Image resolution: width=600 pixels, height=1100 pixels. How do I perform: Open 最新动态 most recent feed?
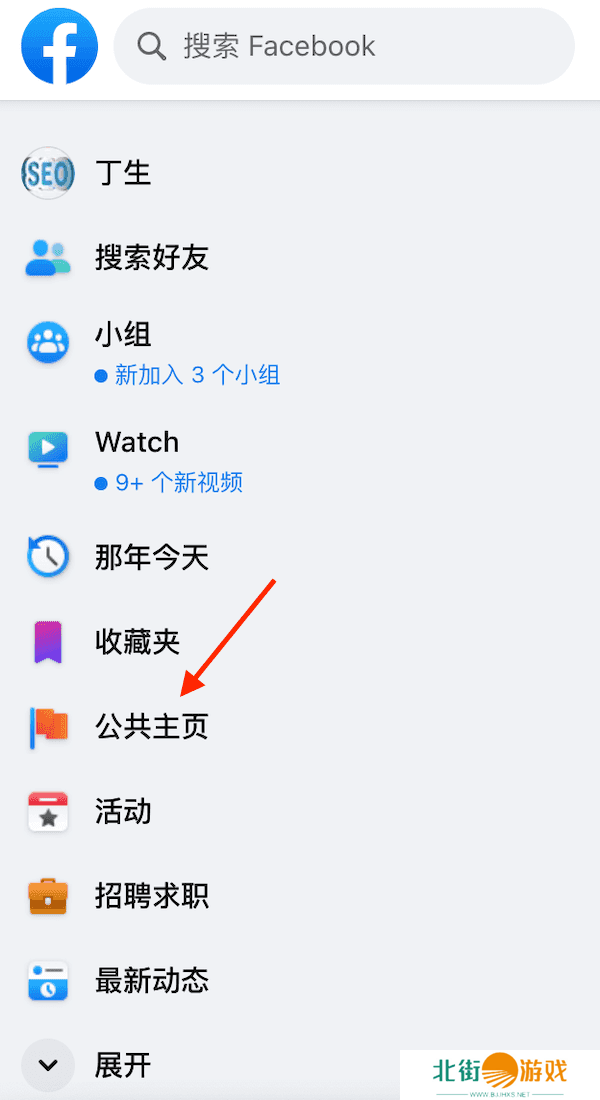point(151,980)
